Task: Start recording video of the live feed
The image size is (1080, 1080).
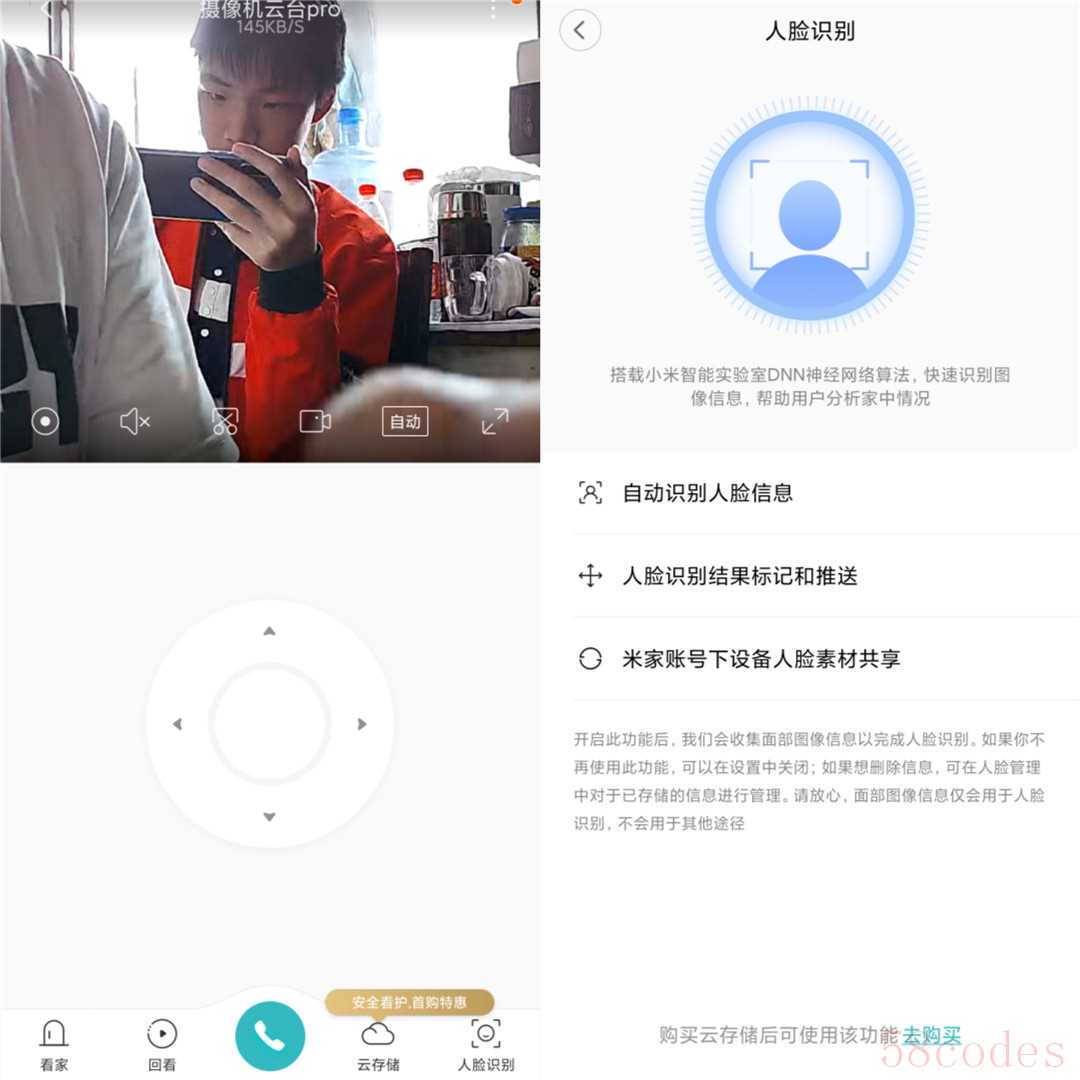Action: click(315, 421)
